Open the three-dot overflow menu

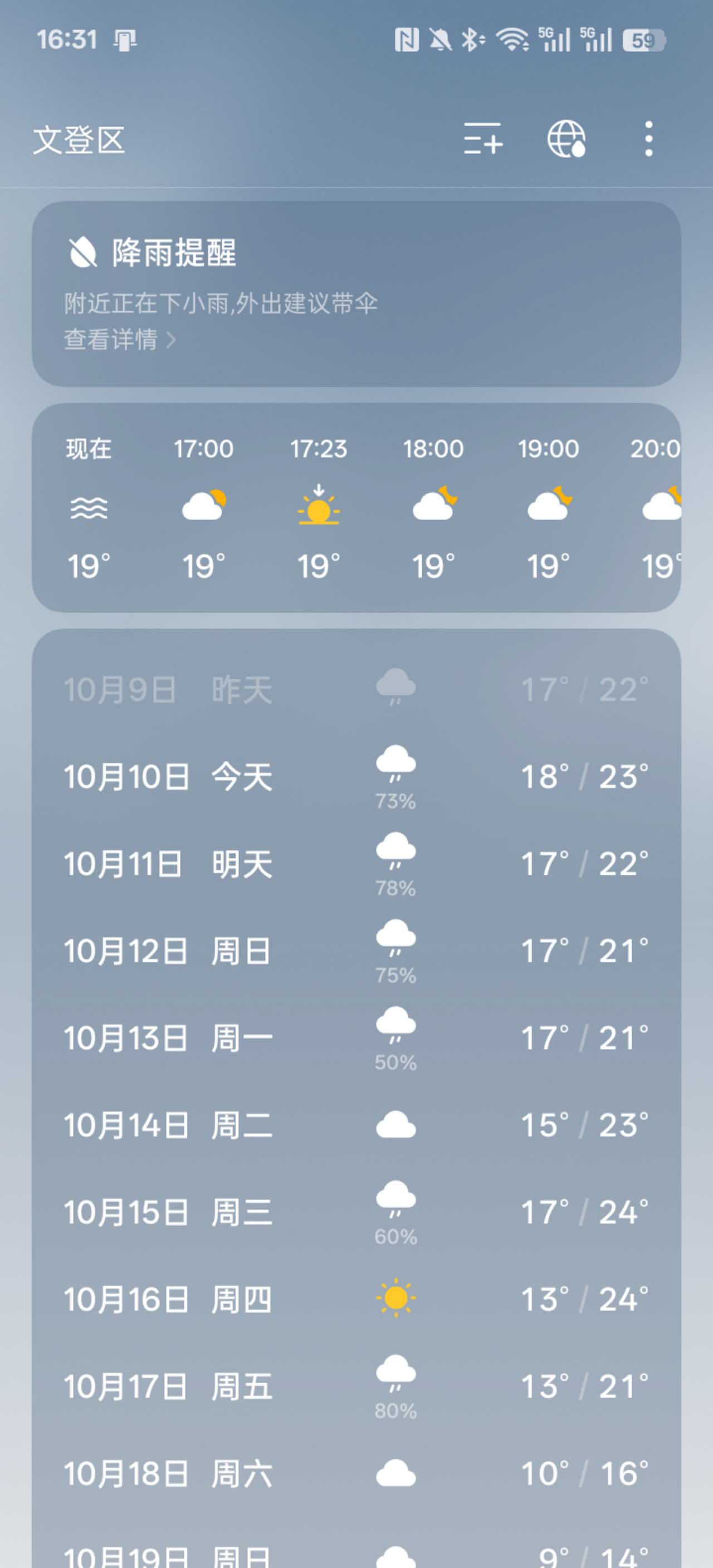tap(648, 139)
